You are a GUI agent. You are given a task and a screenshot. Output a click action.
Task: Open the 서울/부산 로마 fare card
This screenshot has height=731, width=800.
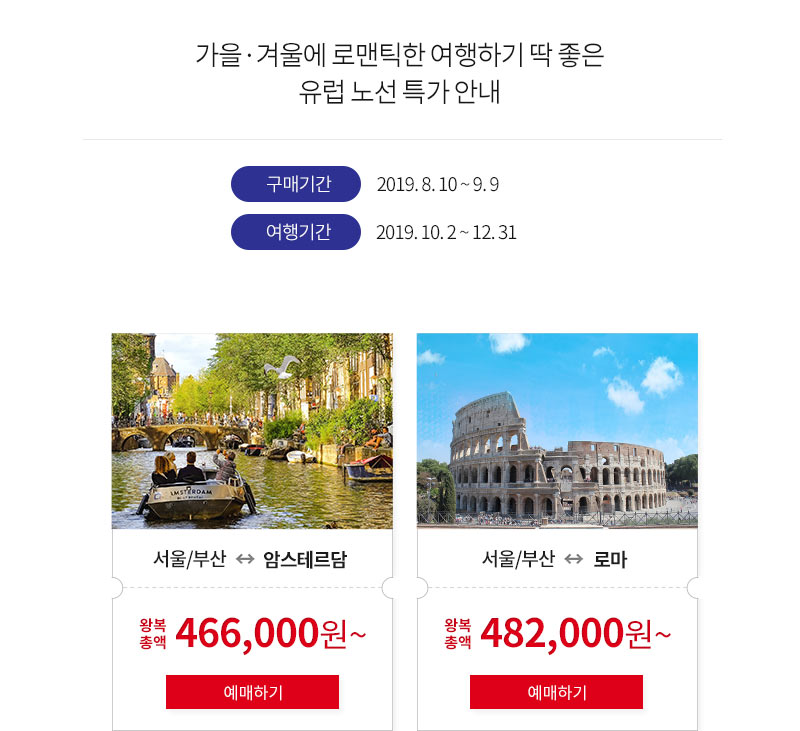tap(557, 432)
